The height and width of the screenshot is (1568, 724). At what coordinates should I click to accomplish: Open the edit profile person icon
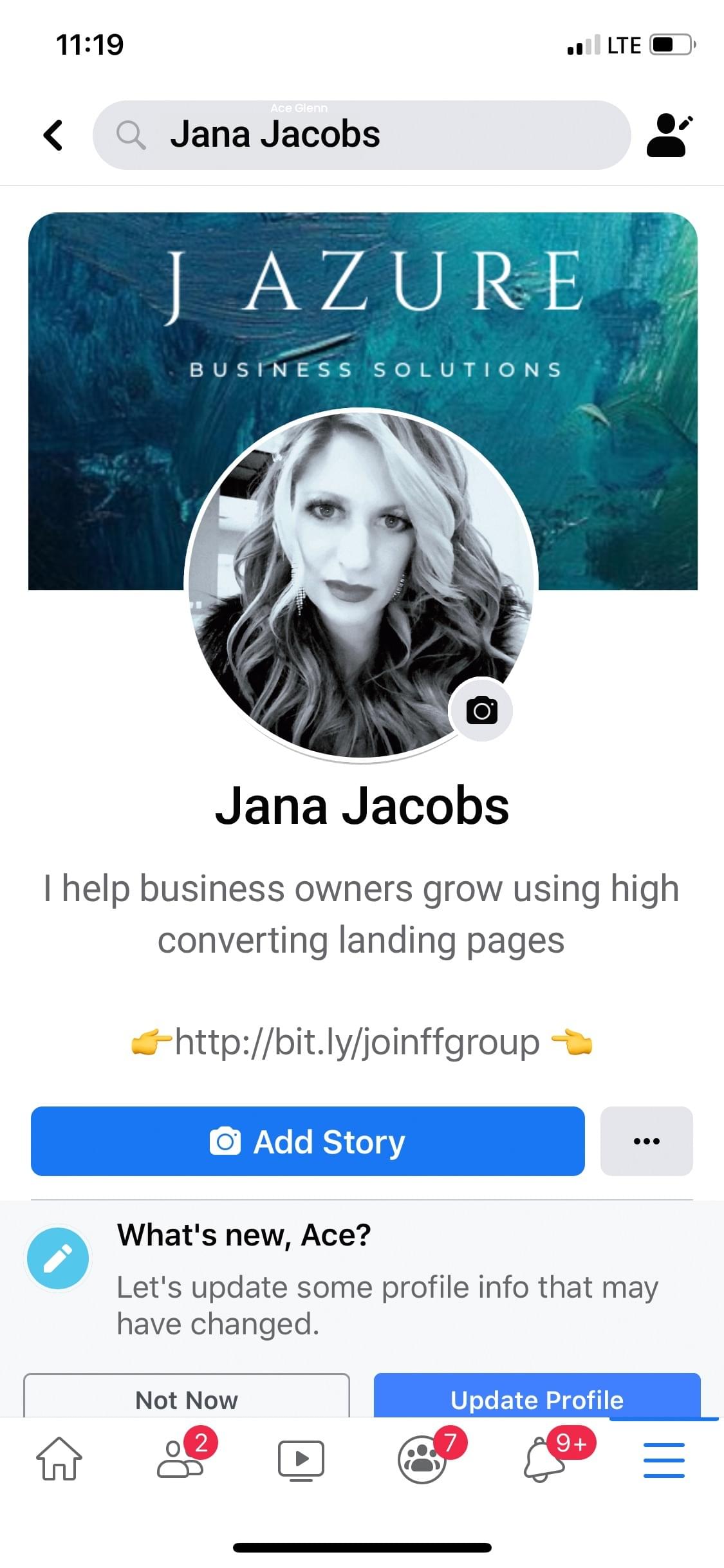pyautogui.click(x=669, y=135)
